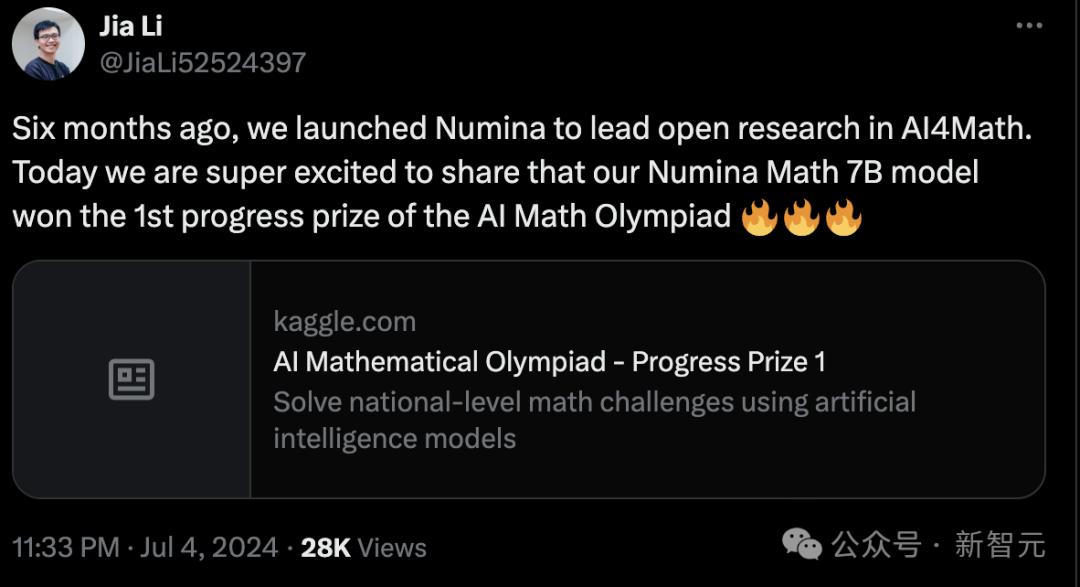
Task: Open Jia Li's profile picture
Action: click(47, 44)
